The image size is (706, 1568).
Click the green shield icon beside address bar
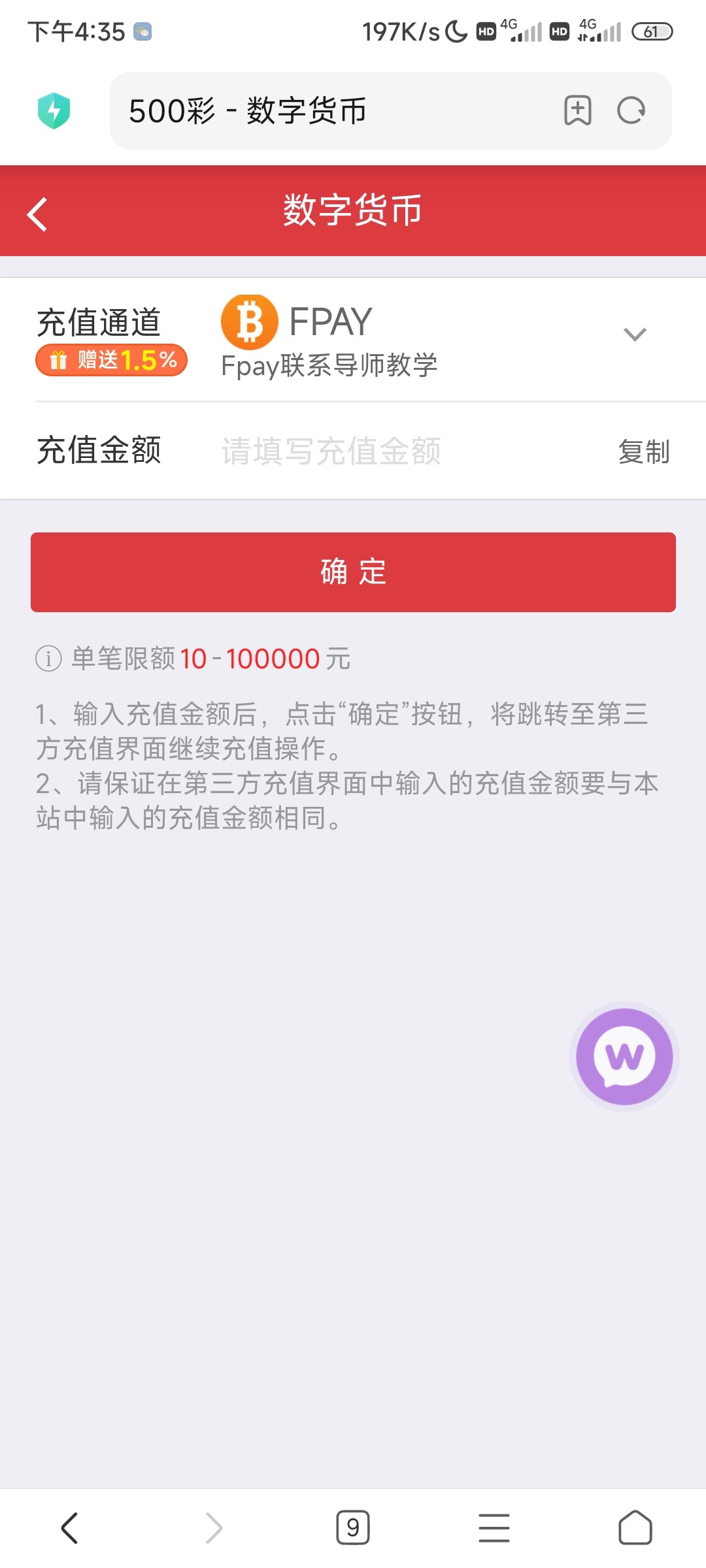(55, 111)
